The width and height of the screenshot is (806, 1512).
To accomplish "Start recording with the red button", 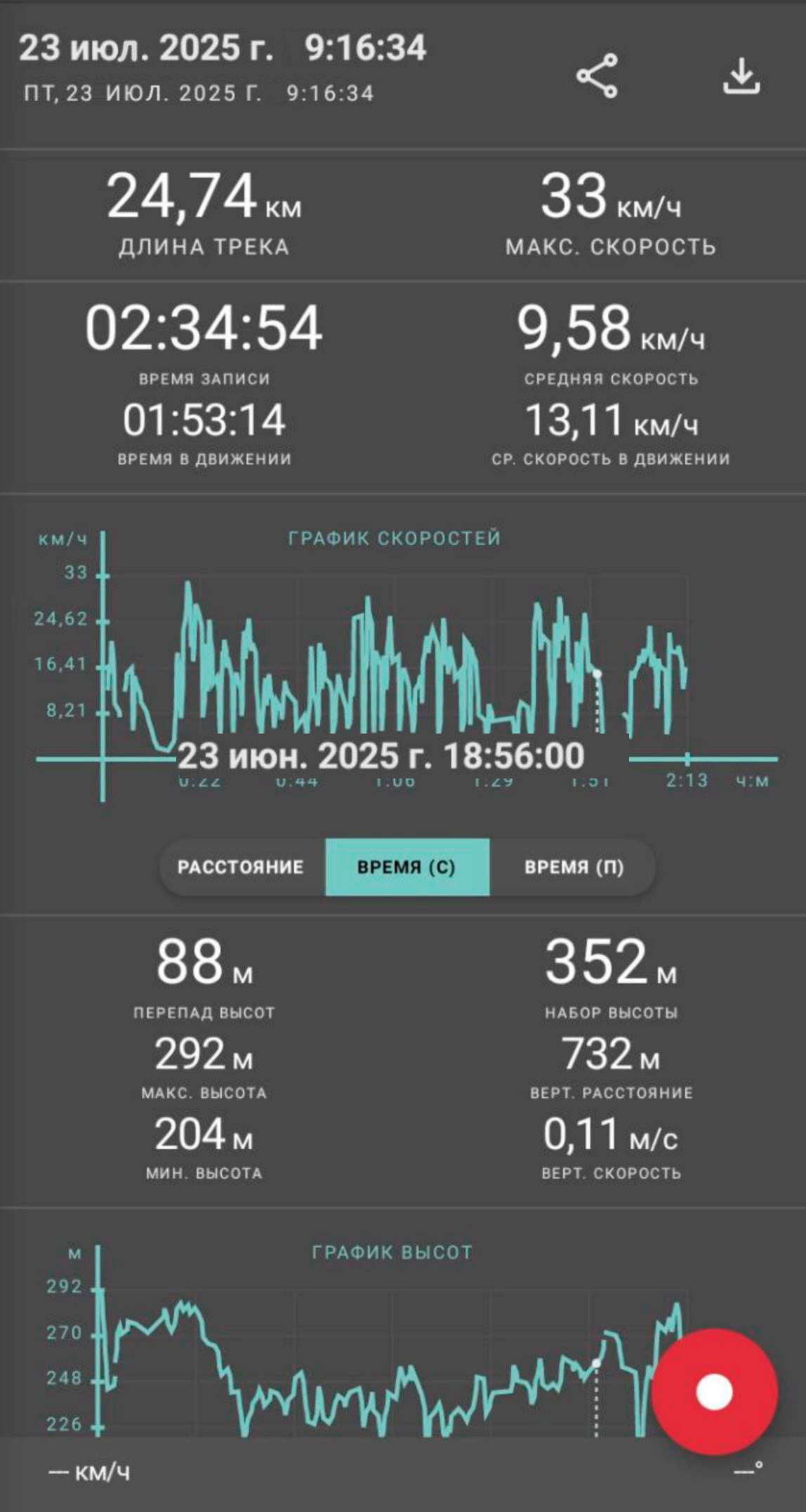I will pyautogui.click(x=714, y=1391).
